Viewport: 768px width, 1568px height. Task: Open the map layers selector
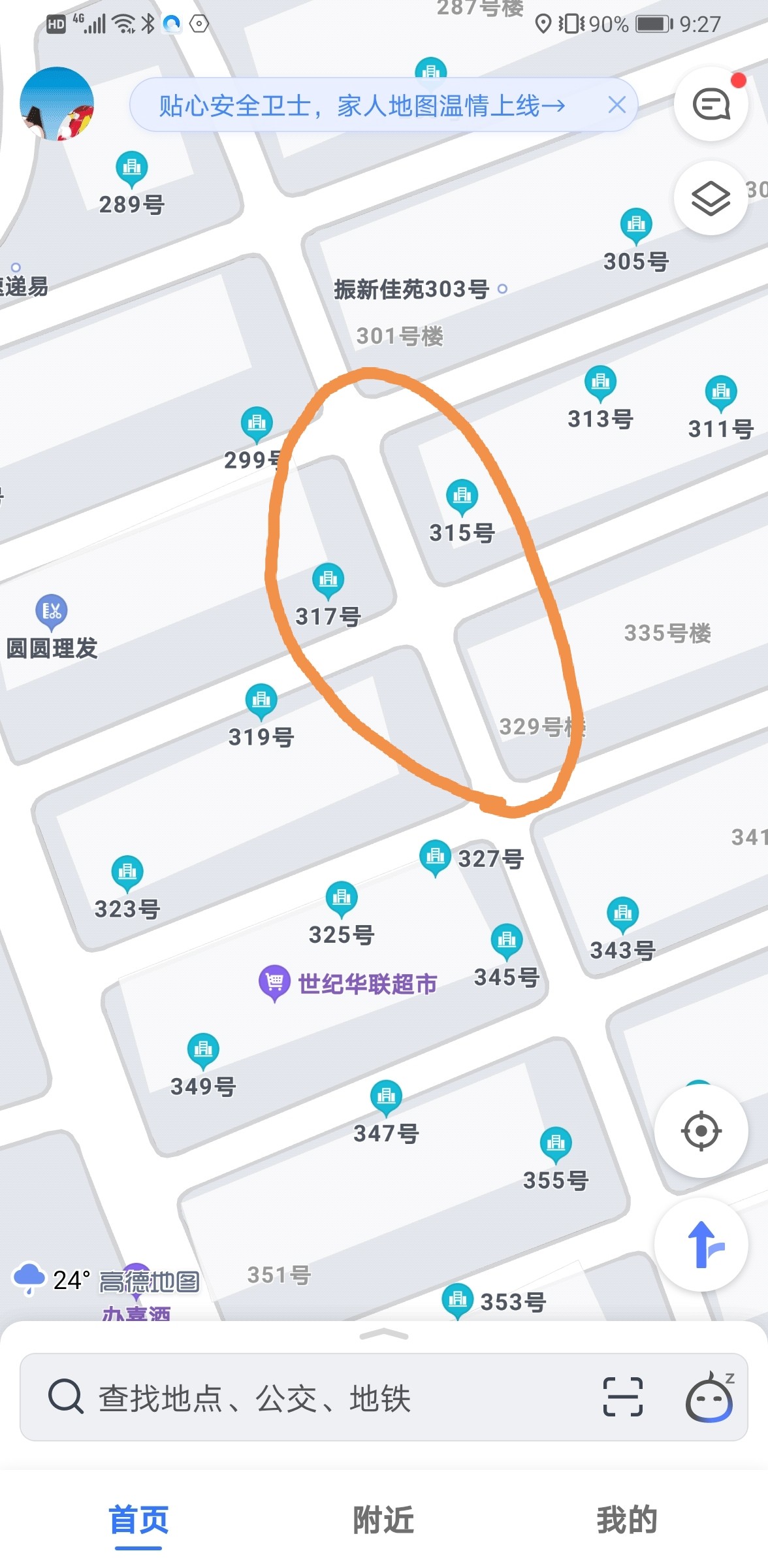711,198
